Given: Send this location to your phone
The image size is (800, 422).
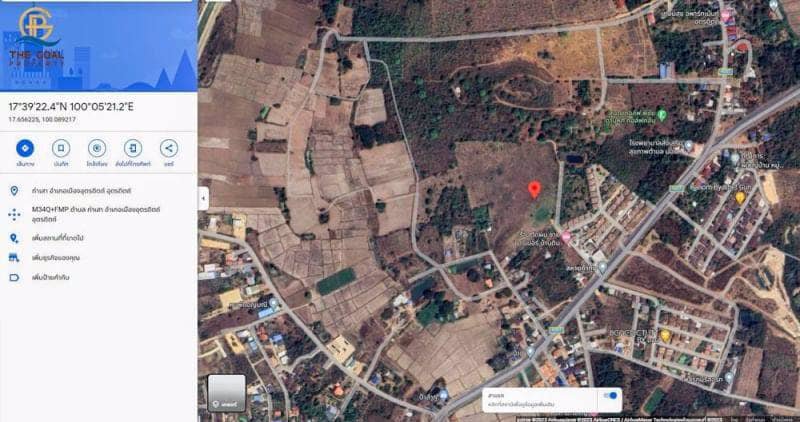Looking at the screenshot, I should coord(133,148).
